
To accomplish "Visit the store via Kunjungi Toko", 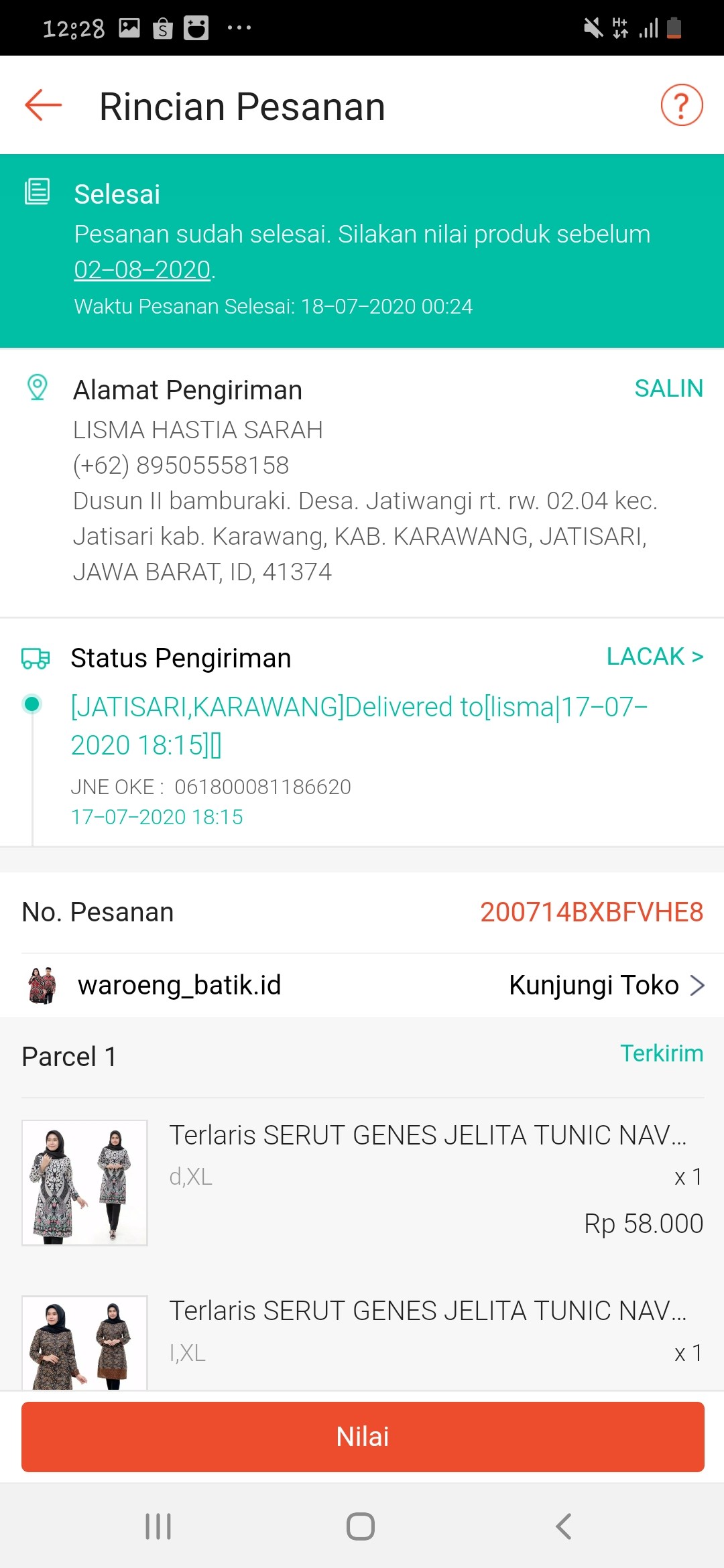I will 606,985.
